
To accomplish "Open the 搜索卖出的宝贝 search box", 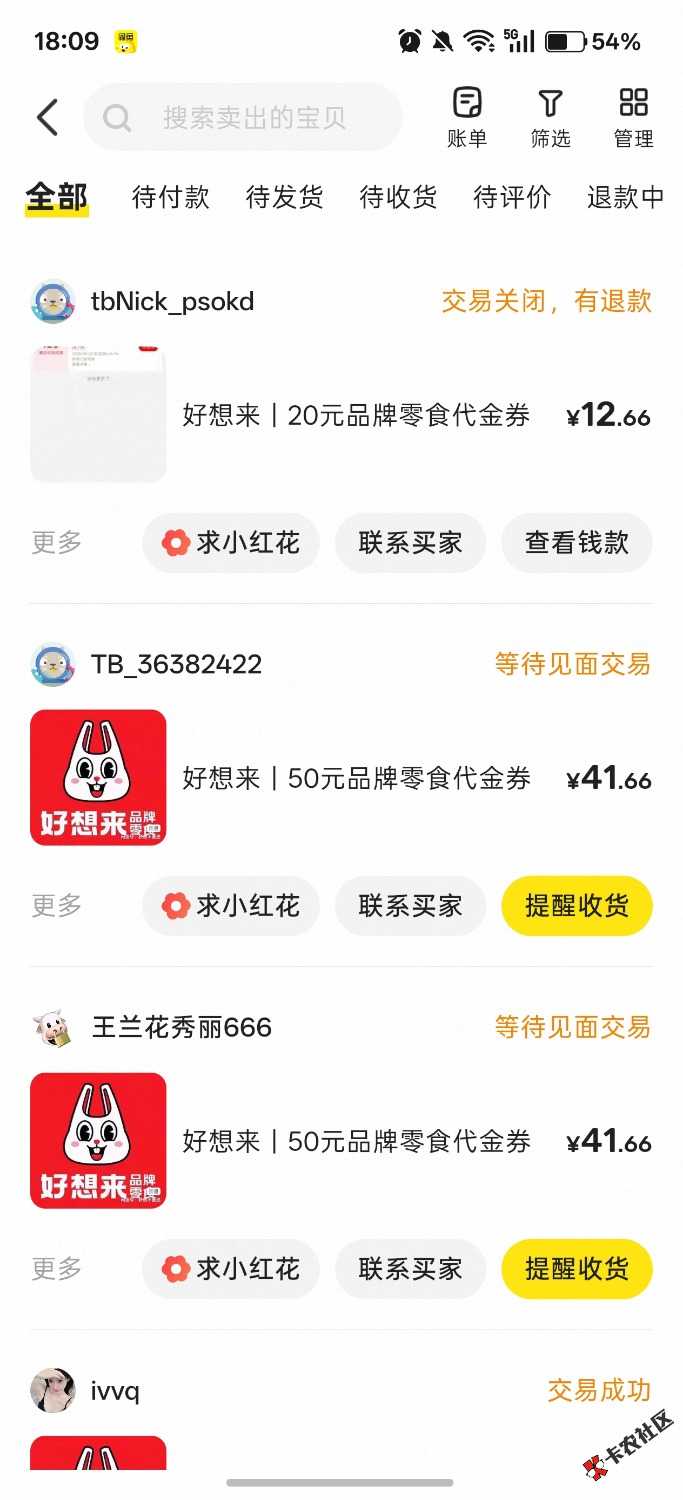I will [243, 118].
